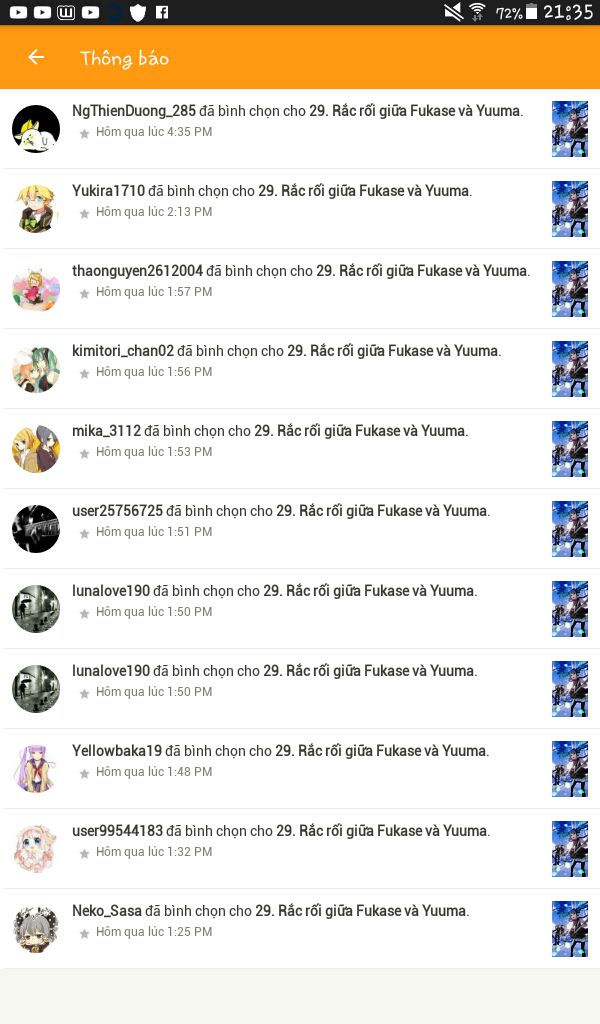
Task: Go back using the arrow in Thông báo bar
Action: pyautogui.click(x=36, y=57)
